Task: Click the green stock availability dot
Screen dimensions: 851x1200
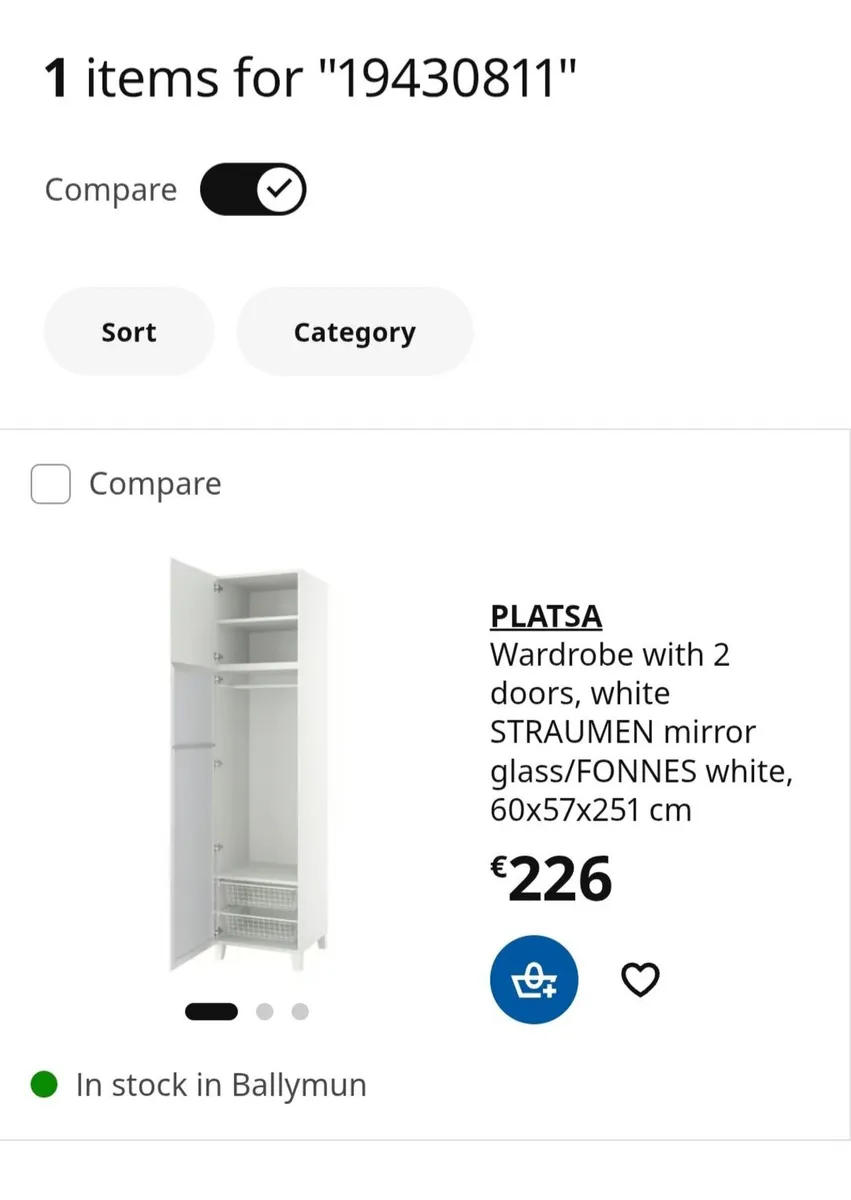Action: tap(42, 1084)
